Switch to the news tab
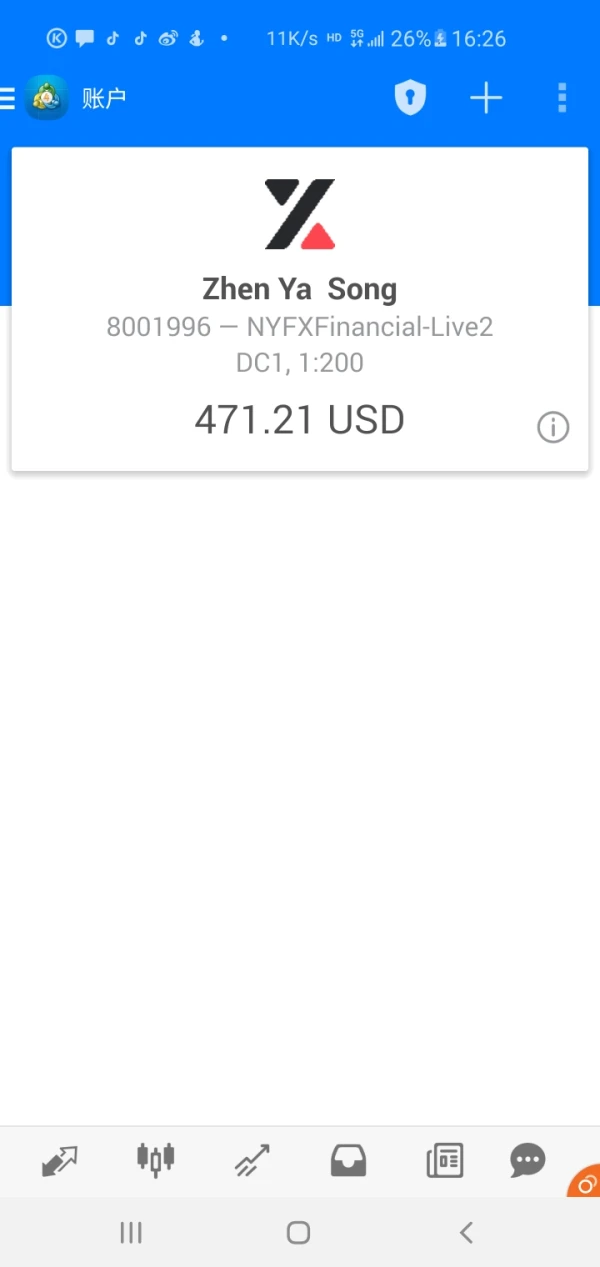This screenshot has width=600, height=1267. click(x=444, y=1161)
